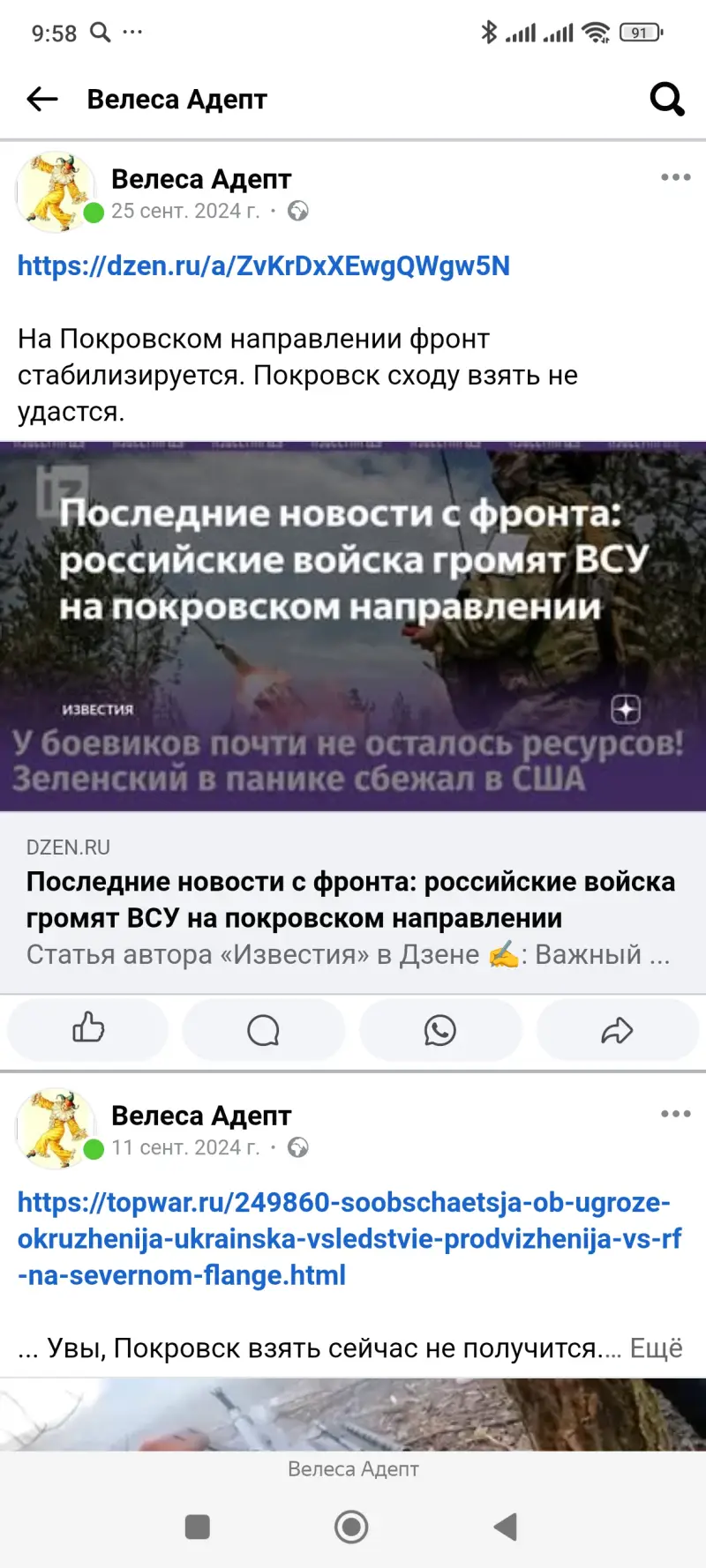Open recent apps from navigation bar
Screen dimensions: 706x1568
pyautogui.click(x=198, y=1527)
